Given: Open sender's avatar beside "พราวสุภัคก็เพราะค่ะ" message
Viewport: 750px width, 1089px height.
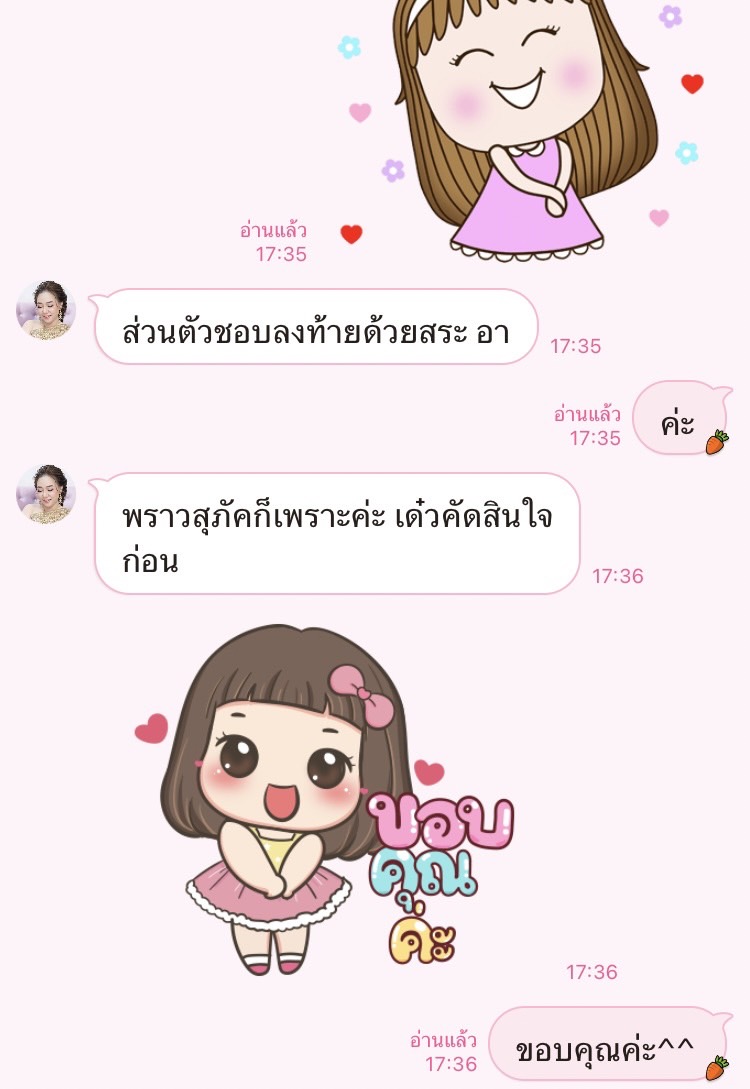Looking at the screenshot, I should pyautogui.click(x=46, y=494).
